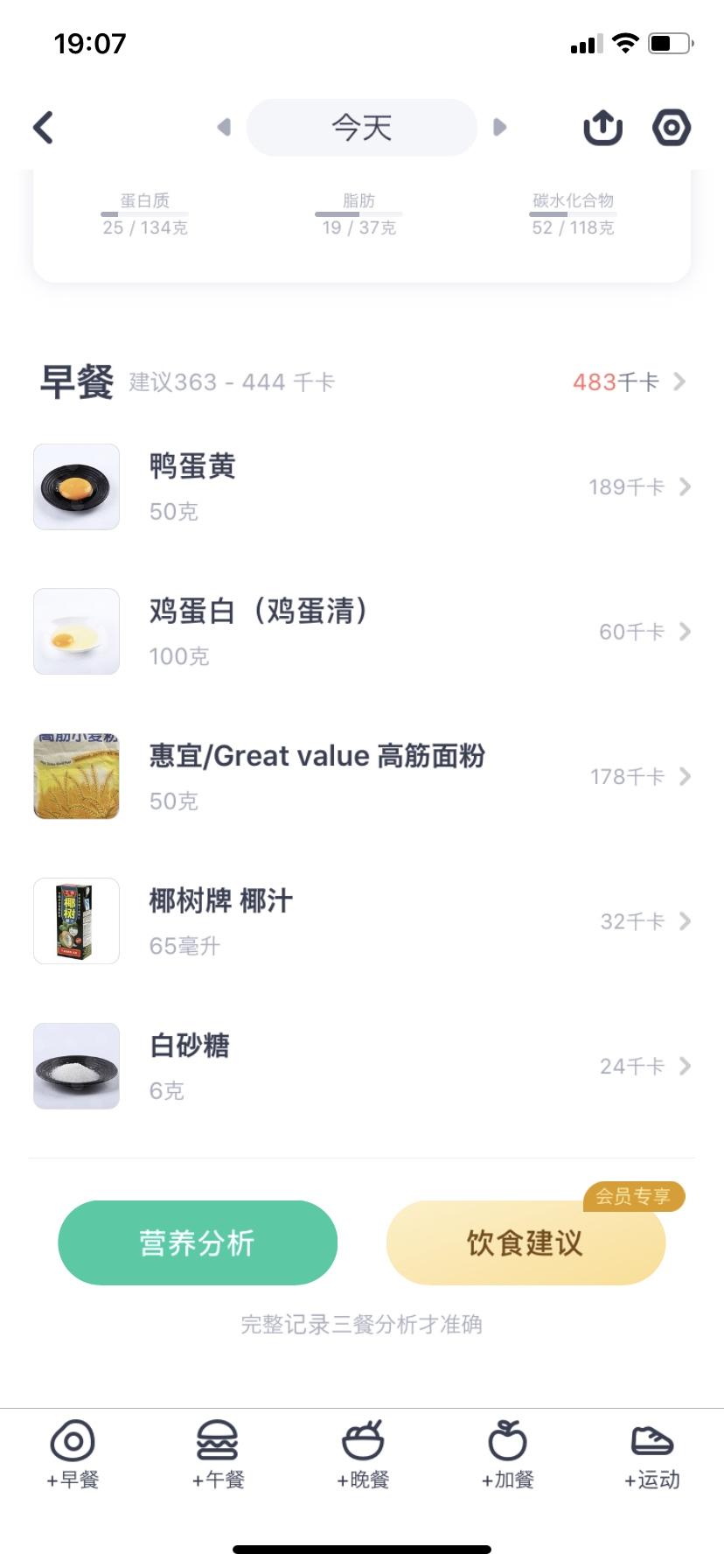
Task: Tap the 会员专享 member badge
Action: click(633, 1195)
